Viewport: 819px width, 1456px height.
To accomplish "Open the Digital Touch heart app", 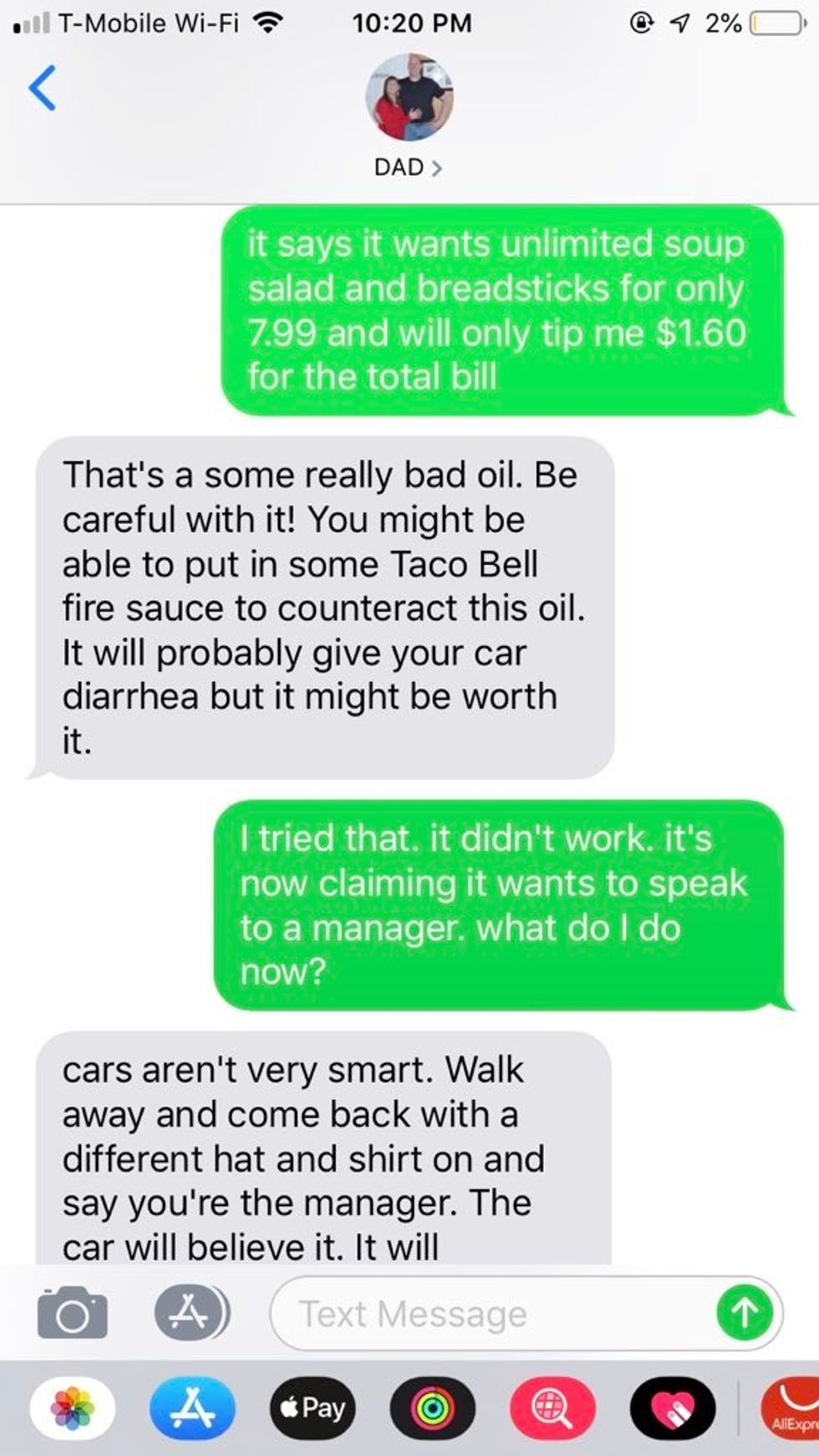I will [x=672, y=1408].
